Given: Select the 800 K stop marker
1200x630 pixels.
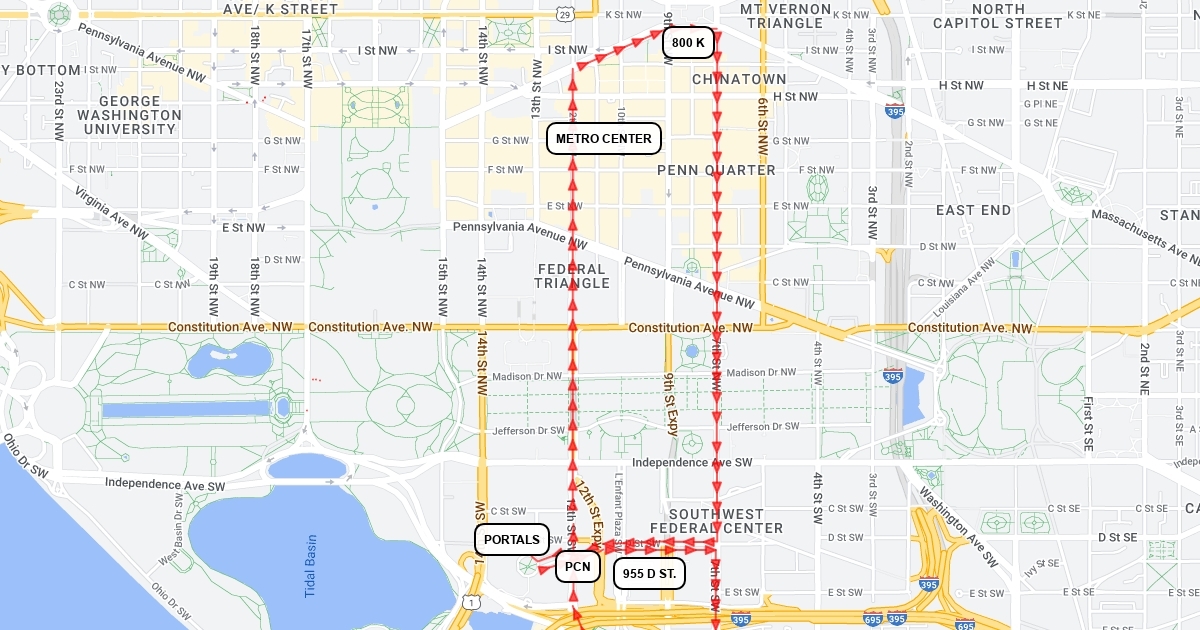Looking at the screenshot, I should [x=688, y=42].
